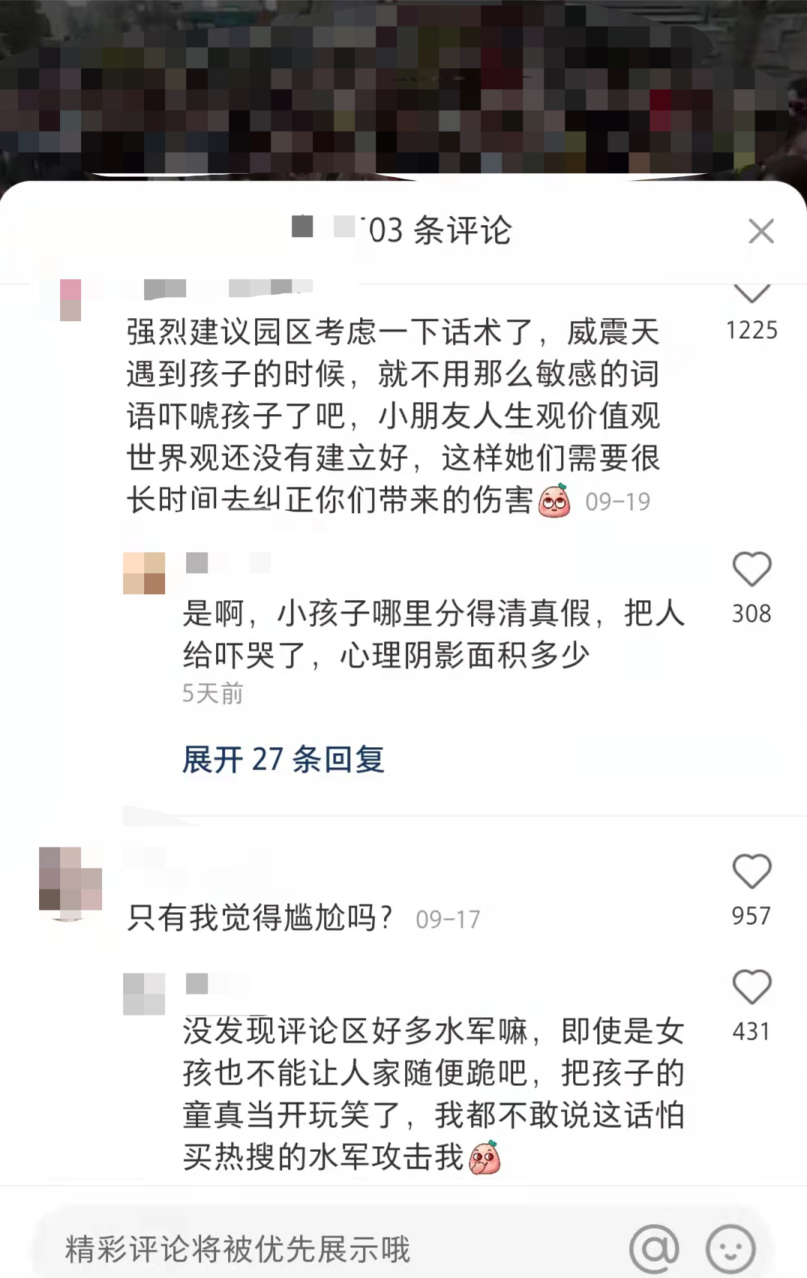Open the comment input field

(x=320, y=1248)
